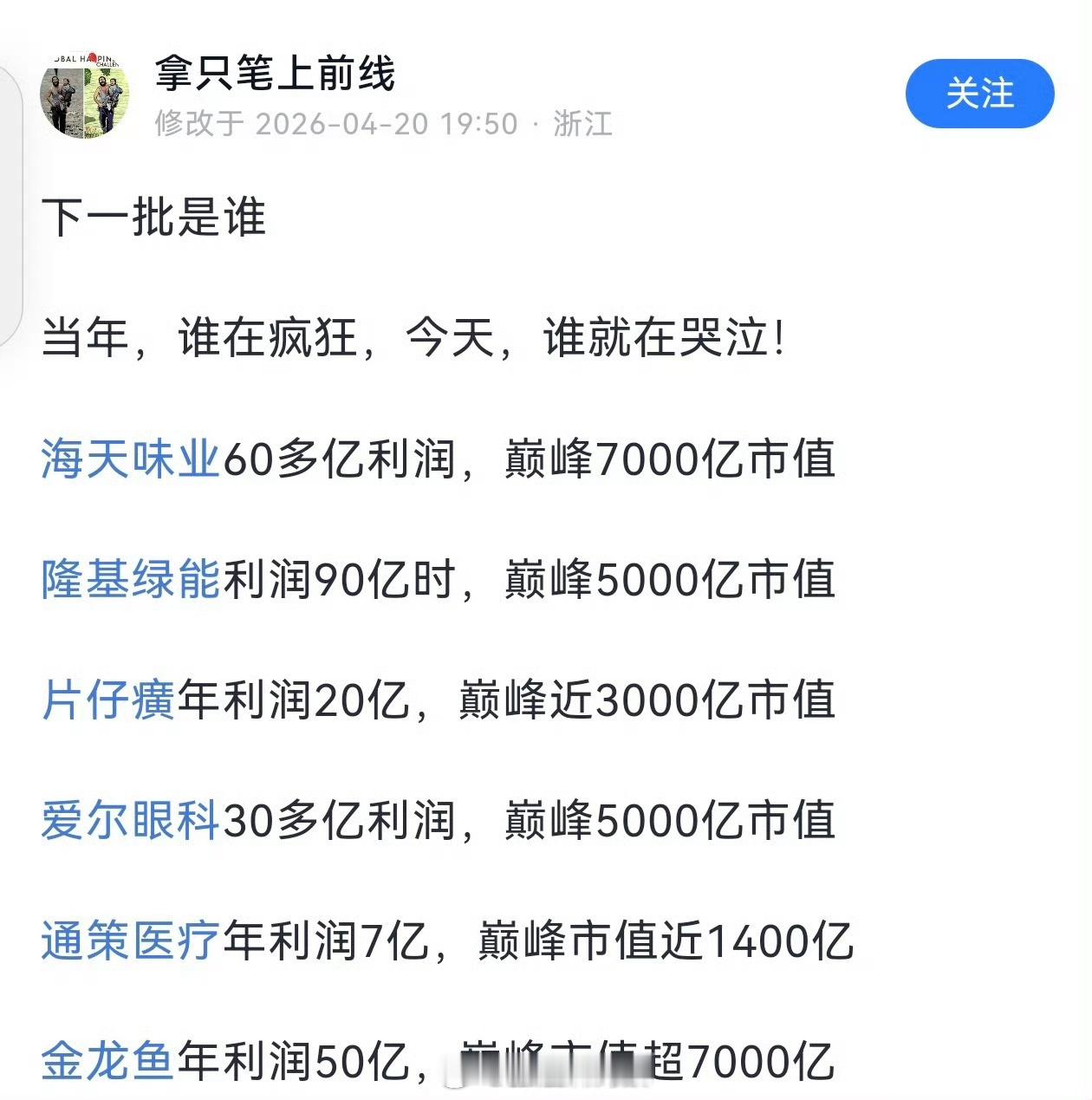
Task: Open the 隆基绿能 stock link
Action: pyautogui.click(x=130, y=583)
